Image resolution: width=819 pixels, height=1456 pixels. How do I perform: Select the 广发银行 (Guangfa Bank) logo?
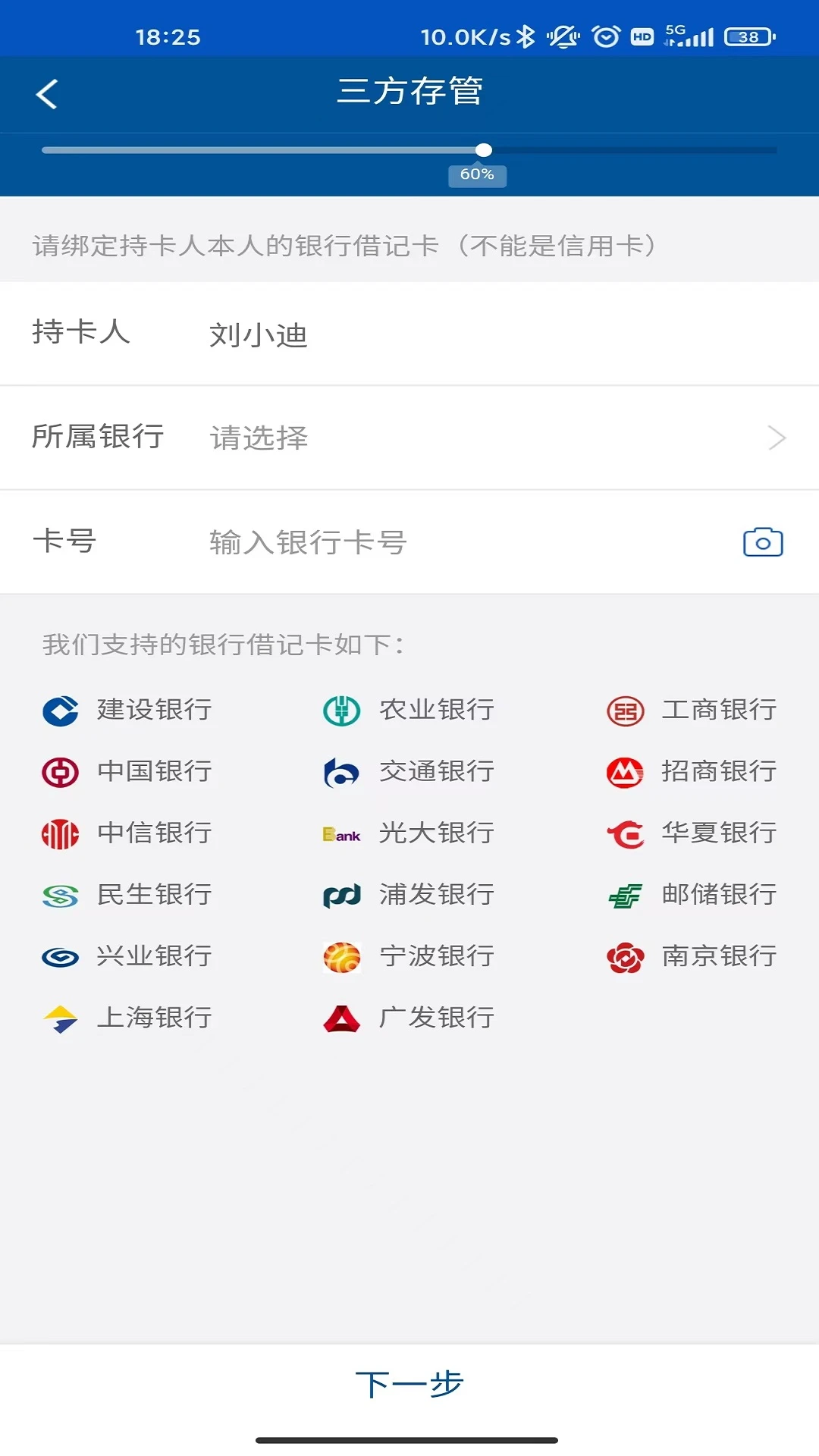click(x=342, y=1018)
